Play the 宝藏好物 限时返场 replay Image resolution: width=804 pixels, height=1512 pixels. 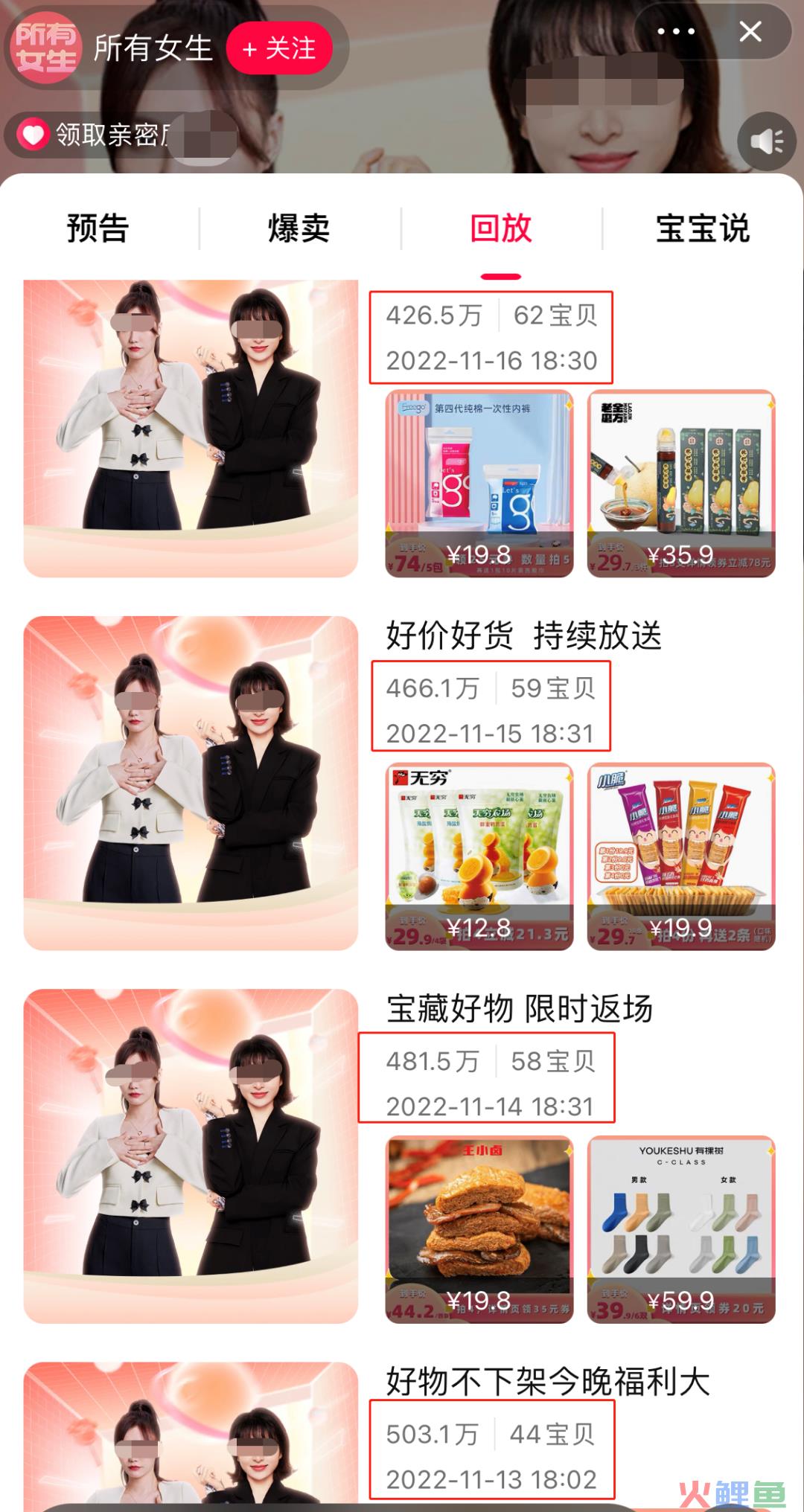191,1156
